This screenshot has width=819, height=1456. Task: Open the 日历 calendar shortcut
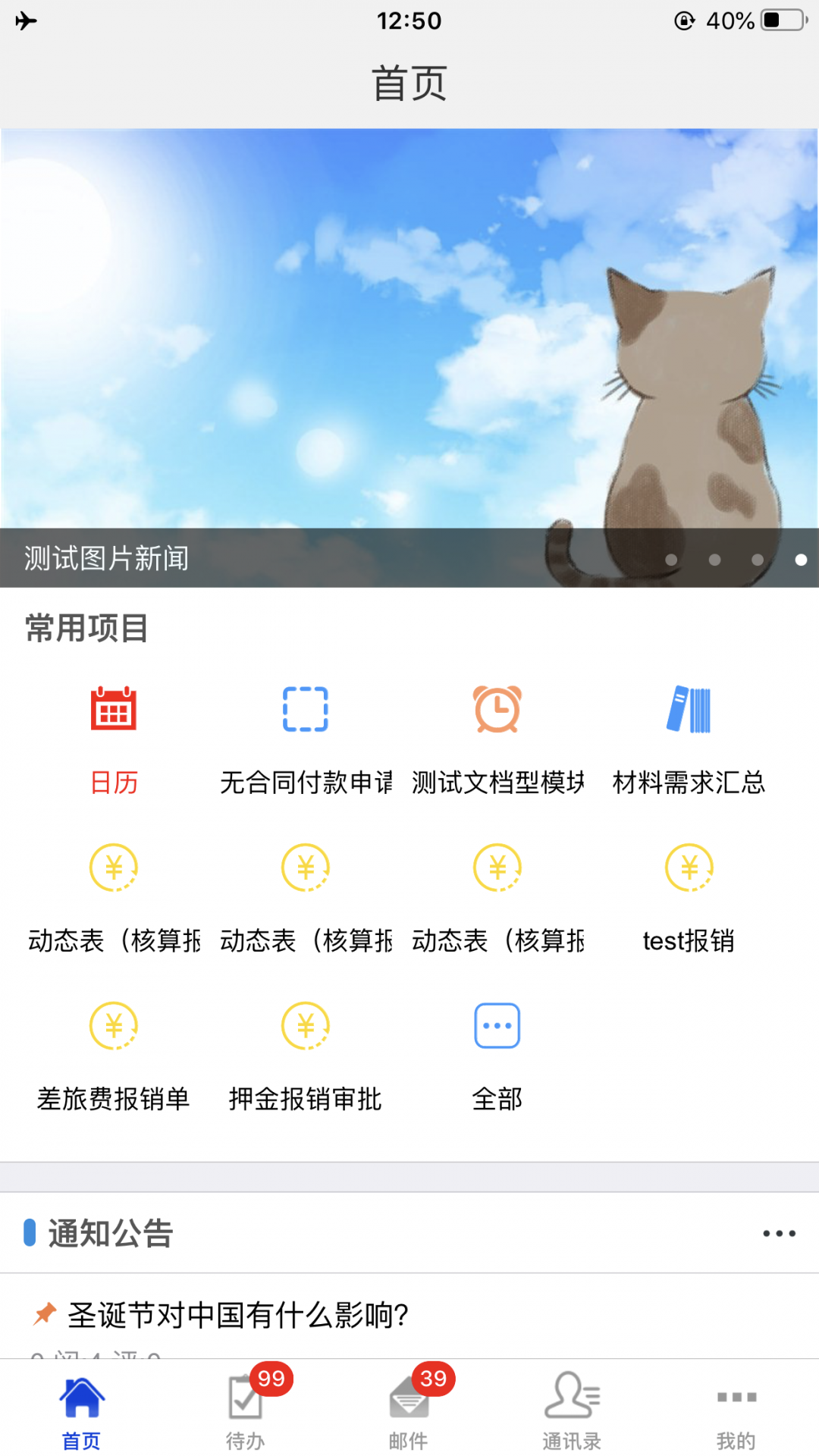(114, 736)
